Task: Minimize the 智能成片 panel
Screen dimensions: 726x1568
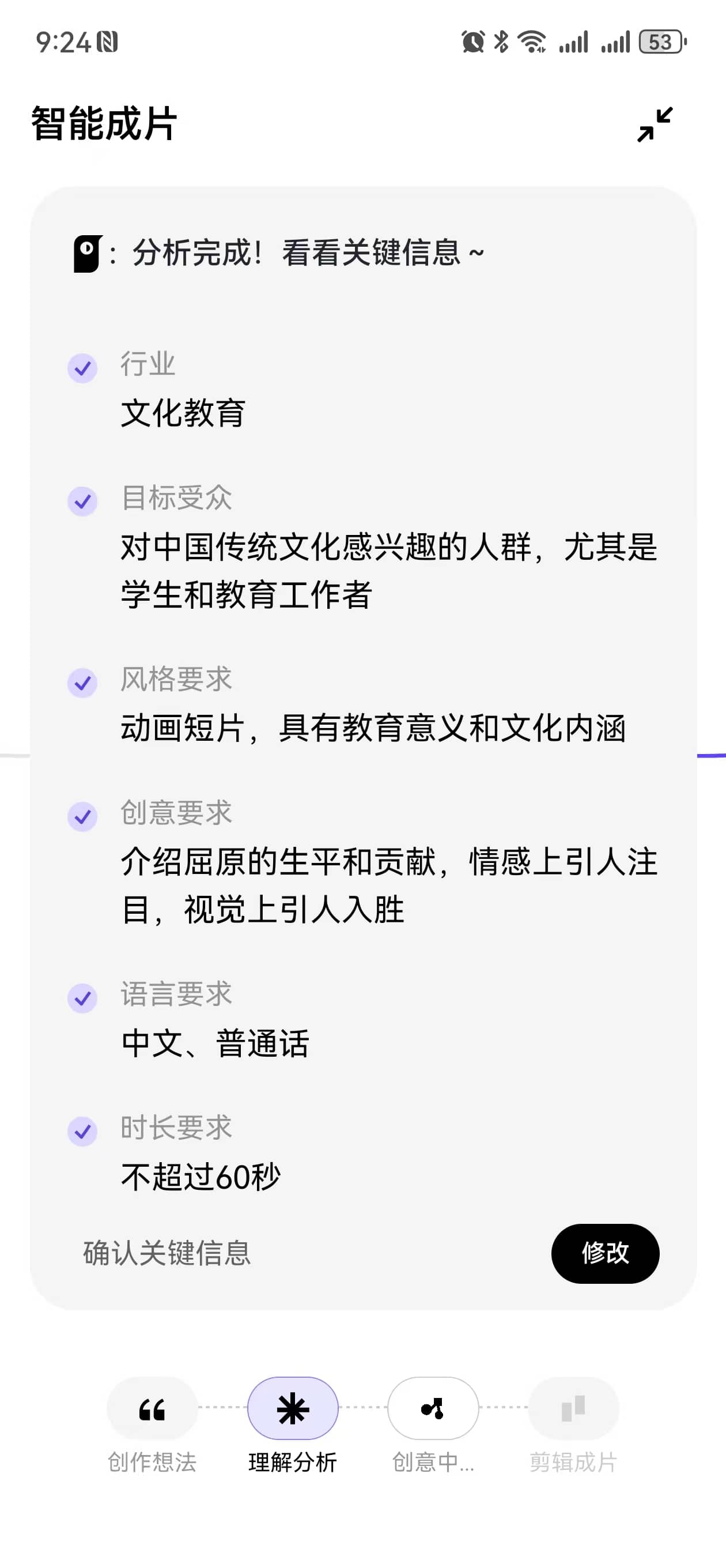Action: click(655, 124)
